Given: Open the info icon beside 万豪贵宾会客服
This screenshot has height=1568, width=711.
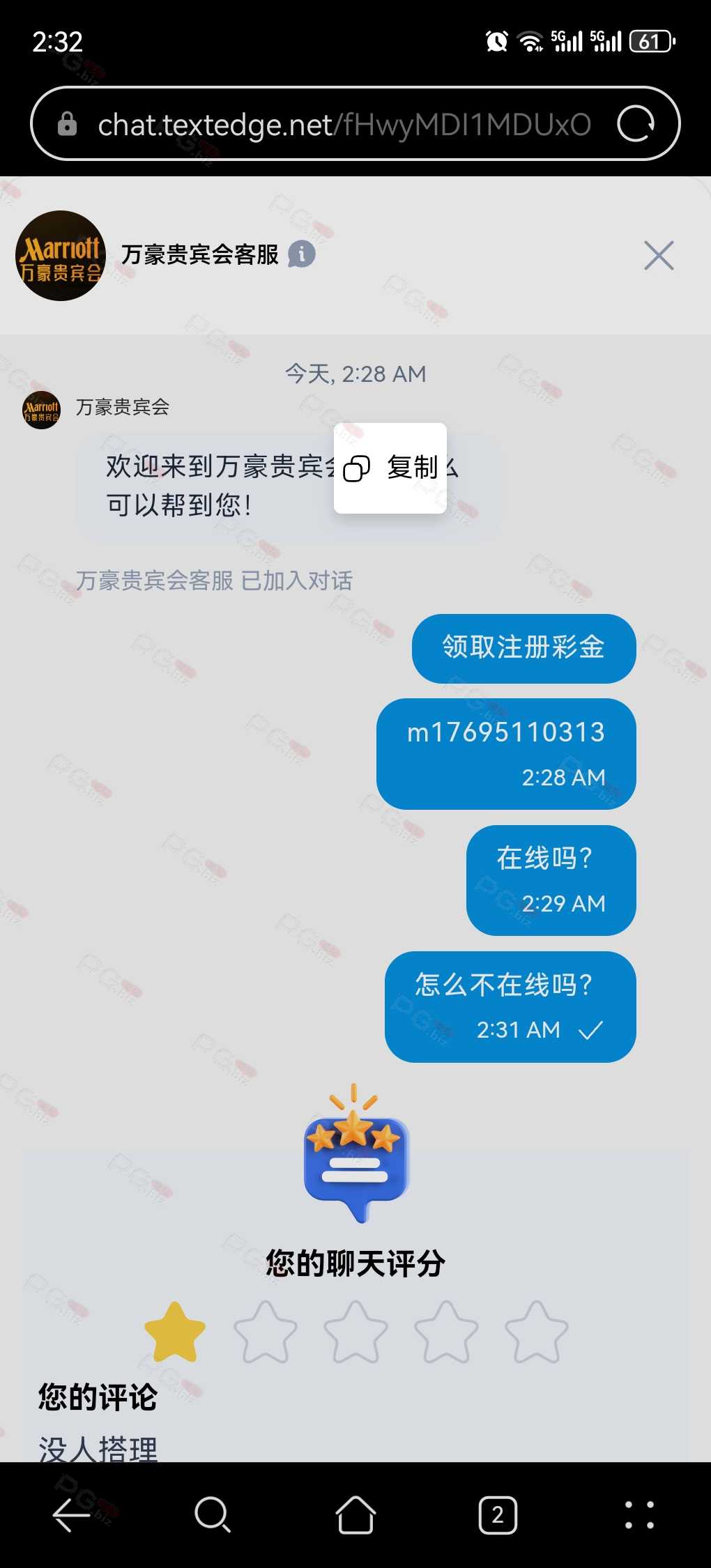Looking at the screenshot, I should [302, 254].
